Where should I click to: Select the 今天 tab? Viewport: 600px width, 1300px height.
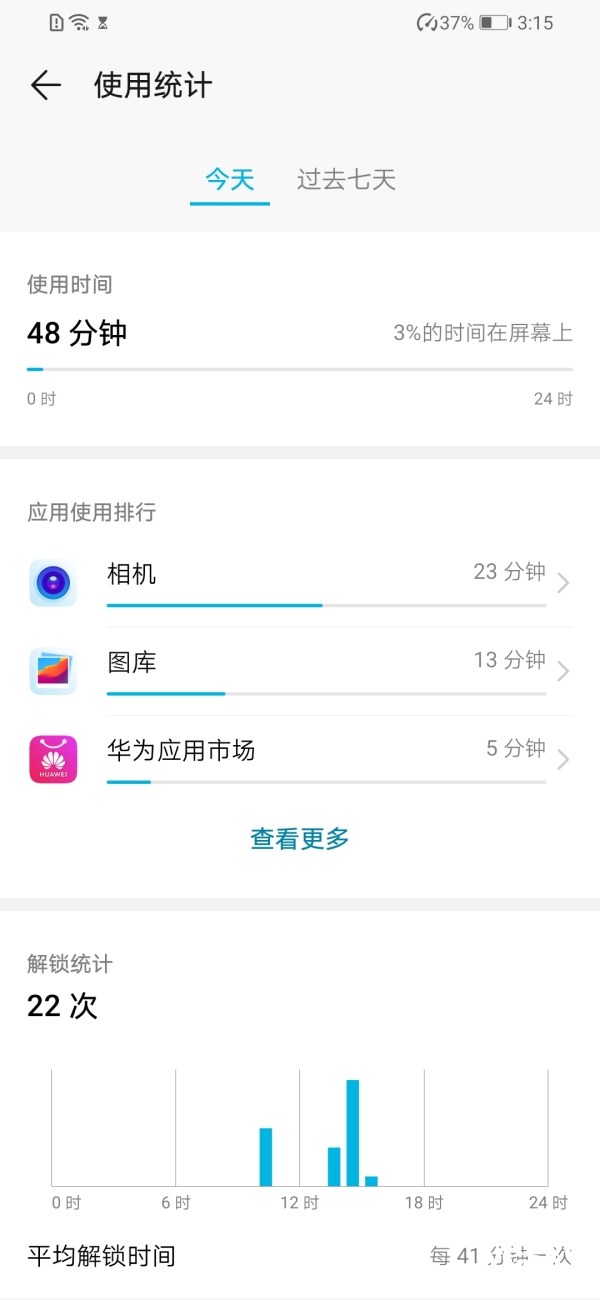(230, 180)
